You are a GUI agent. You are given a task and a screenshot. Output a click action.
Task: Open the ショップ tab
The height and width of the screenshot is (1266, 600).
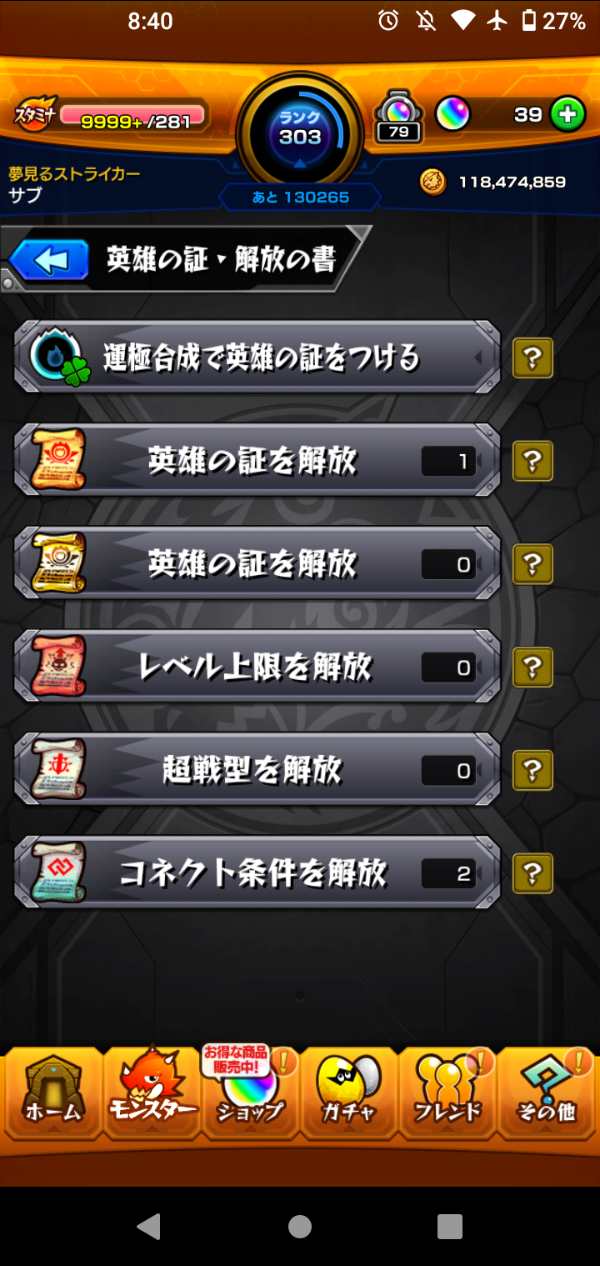[x=249, y=1094]
